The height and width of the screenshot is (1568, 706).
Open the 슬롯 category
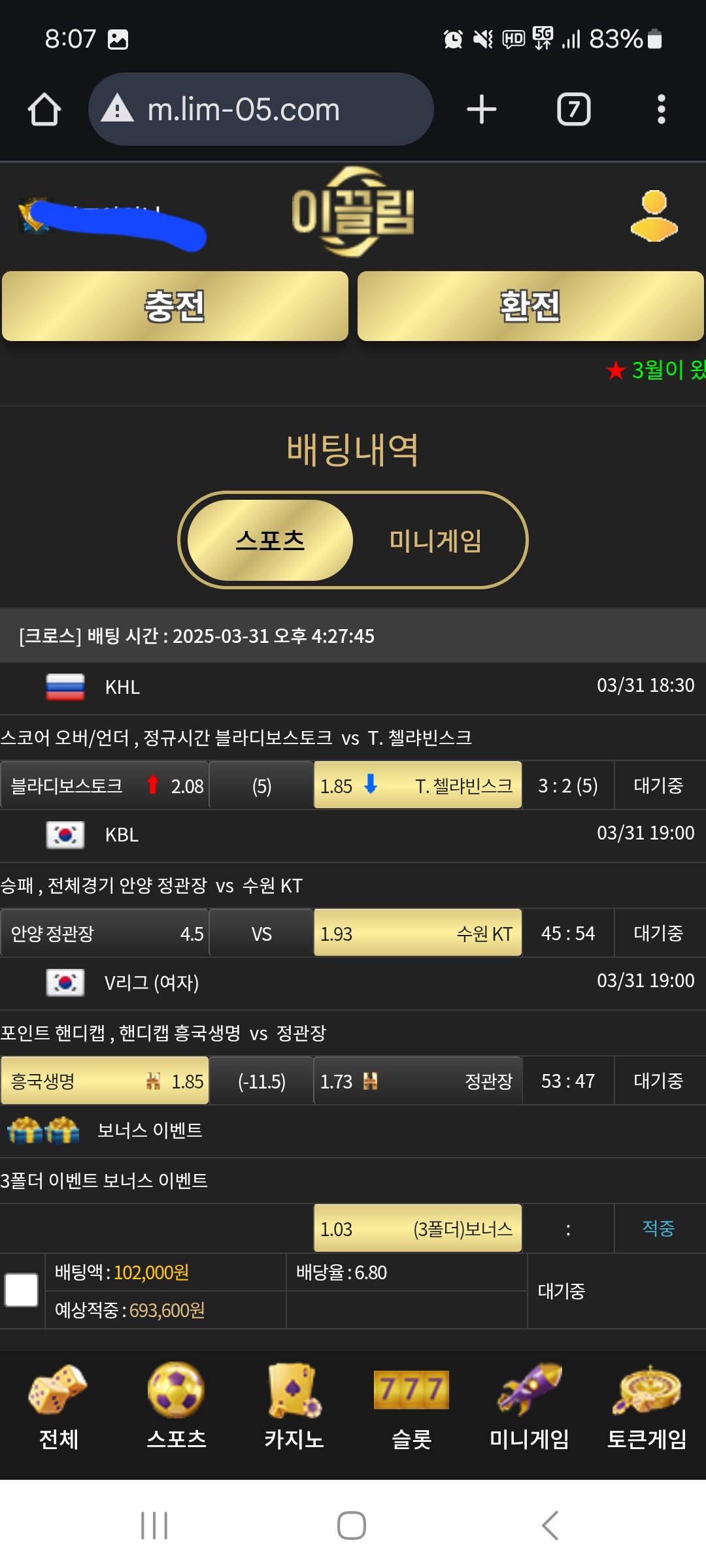[411, 1406]
